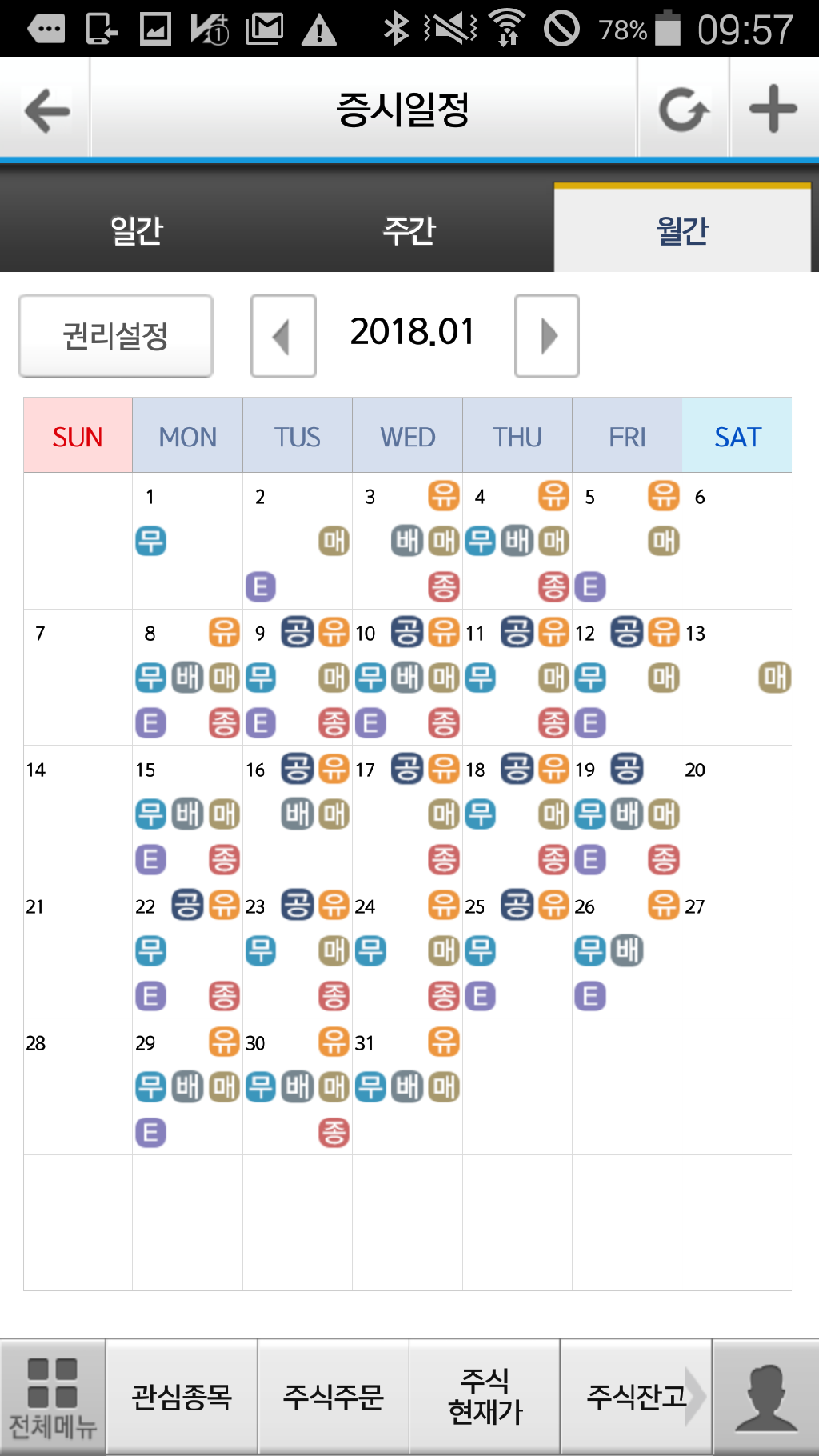Image resolution: width=819 pixels, height=1456 pixels.
Task: Select January 31 on the calendar
Action: (407, 1086)
